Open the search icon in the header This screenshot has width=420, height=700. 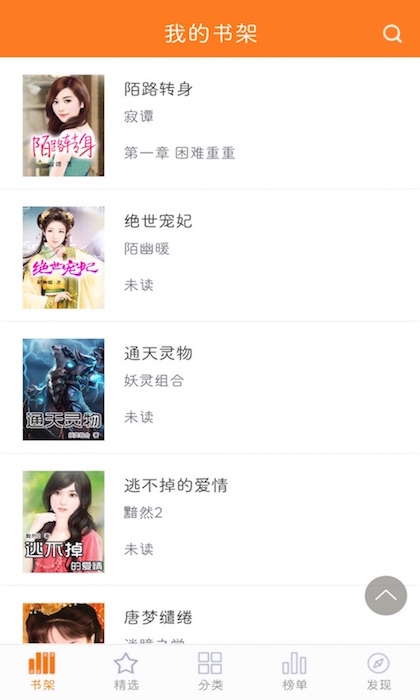(x=392, y=33)
